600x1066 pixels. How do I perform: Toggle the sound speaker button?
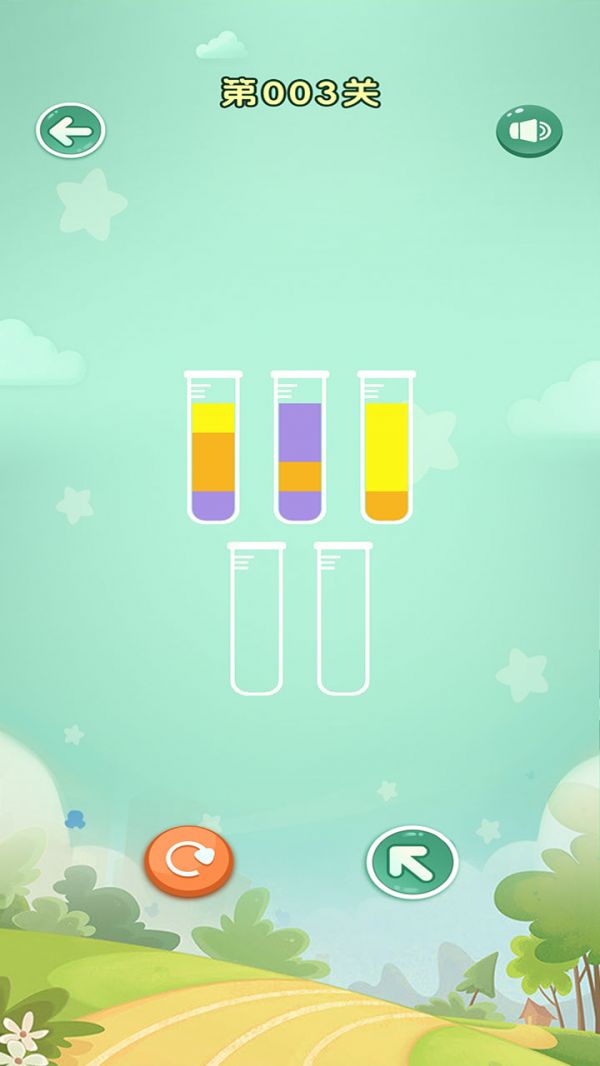point(529,131)
